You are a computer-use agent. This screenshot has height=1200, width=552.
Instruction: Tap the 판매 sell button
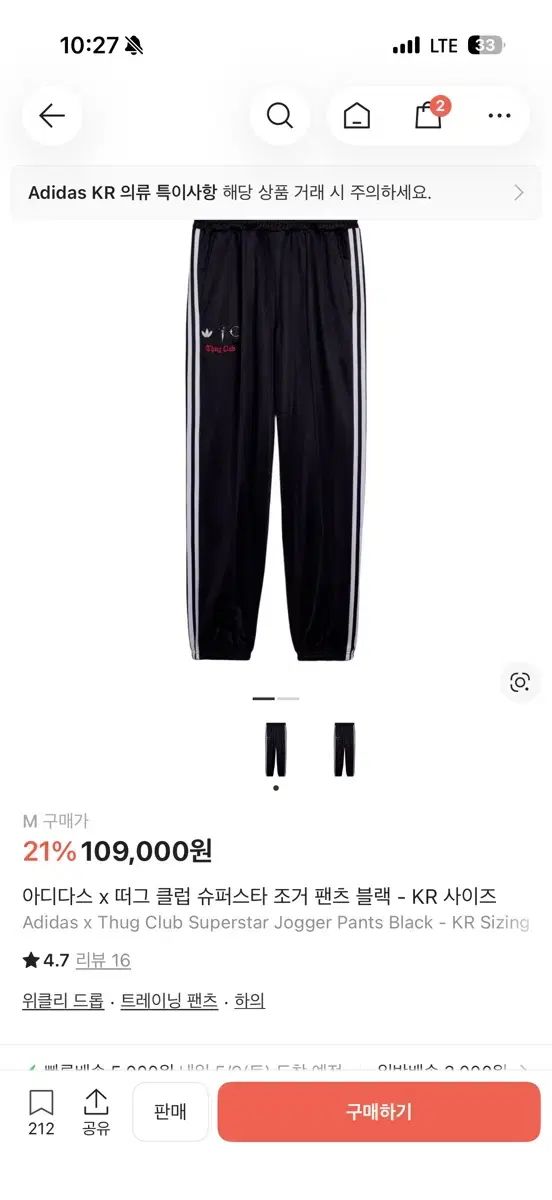click(171, 1112)
